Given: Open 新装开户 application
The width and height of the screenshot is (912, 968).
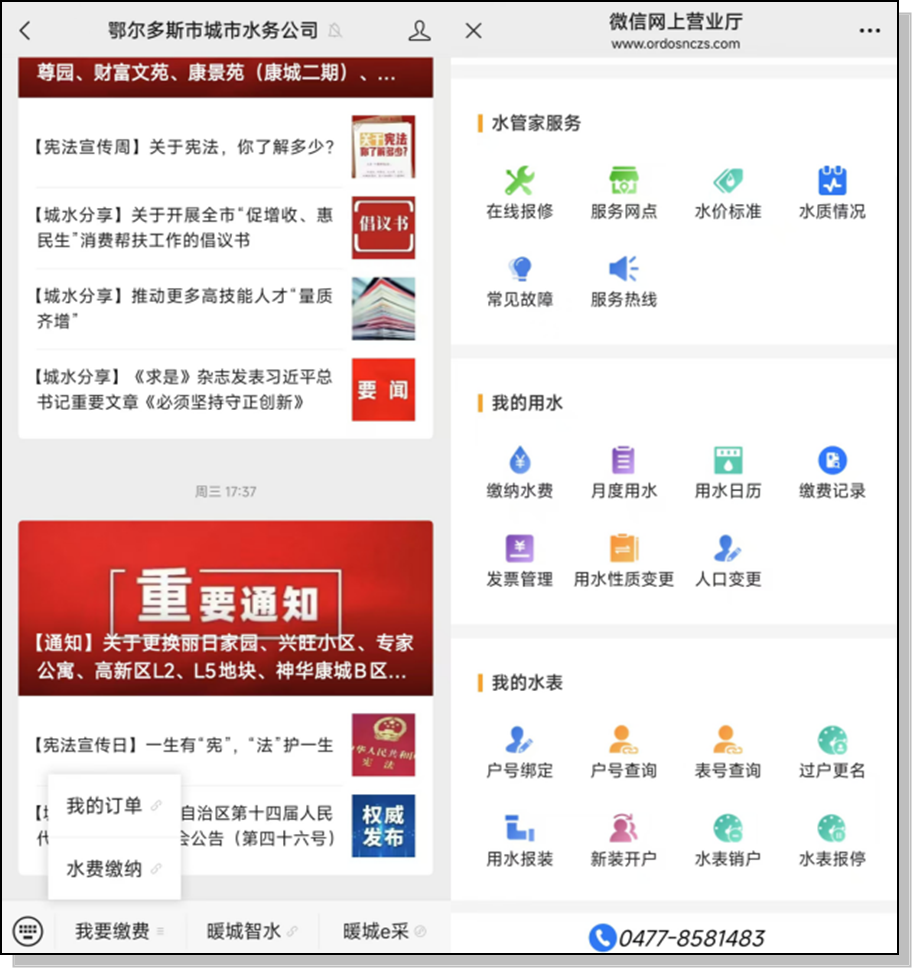Looking at the screenshot, I should 624,840.
